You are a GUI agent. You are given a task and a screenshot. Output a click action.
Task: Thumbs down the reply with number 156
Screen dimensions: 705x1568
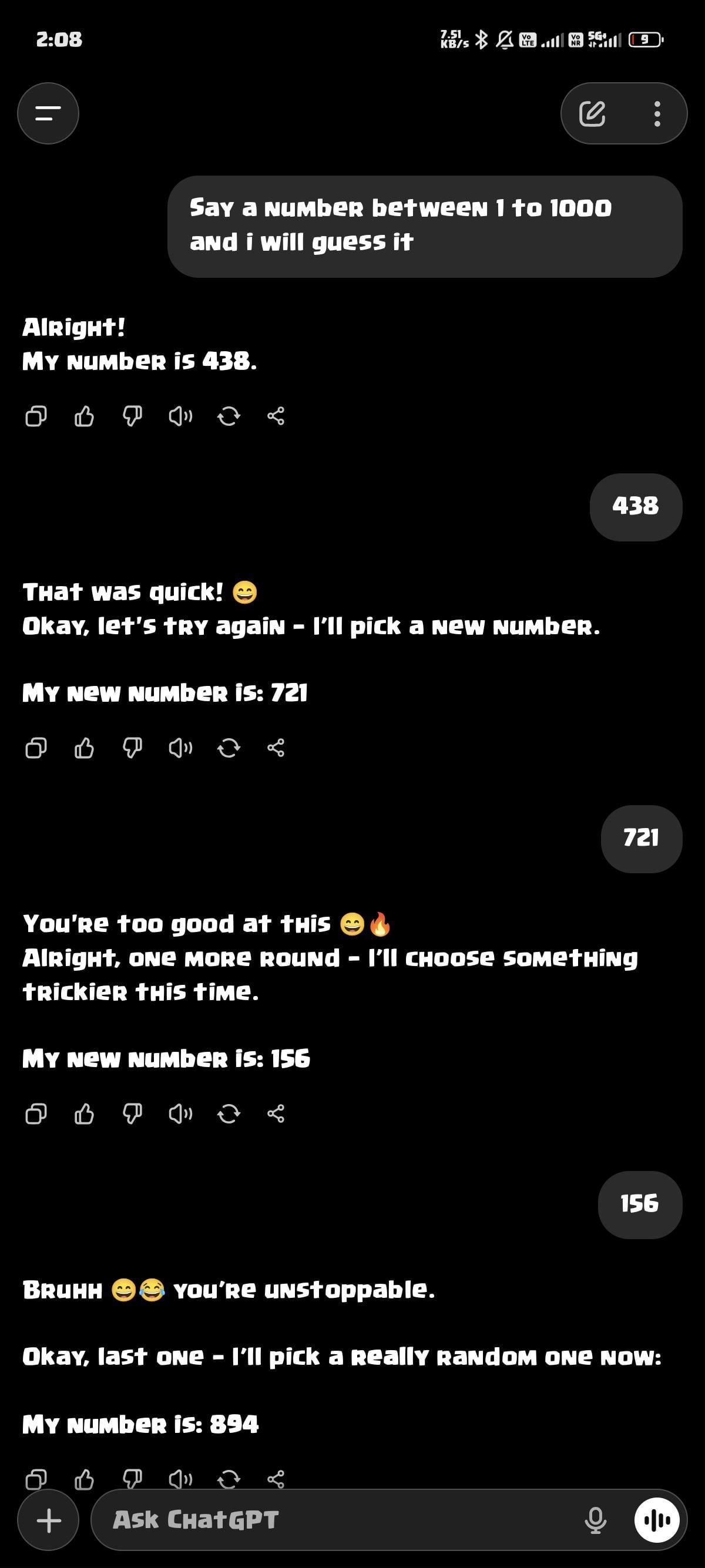pos(132,1114)
